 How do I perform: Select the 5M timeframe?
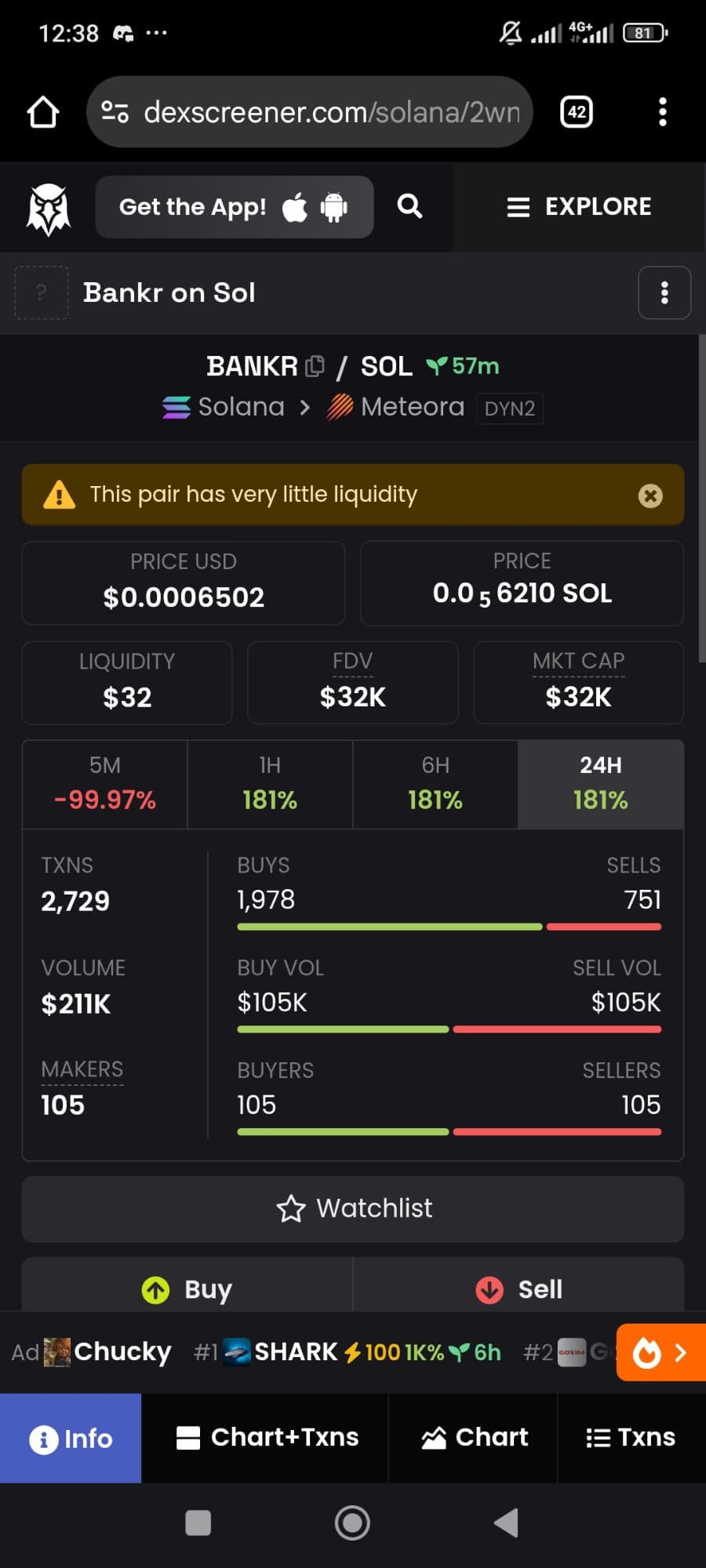tap(105, 784)
